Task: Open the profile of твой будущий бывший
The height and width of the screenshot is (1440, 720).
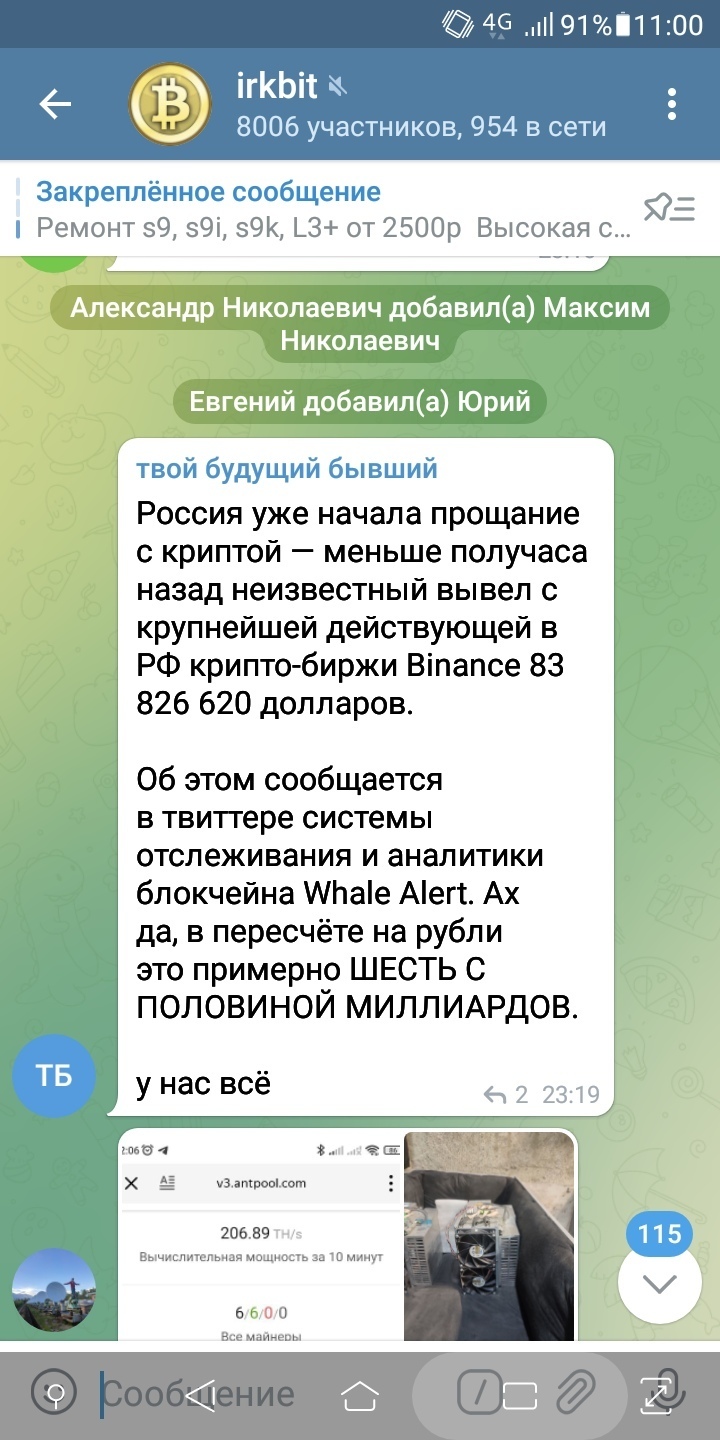Action: (287, 468)
